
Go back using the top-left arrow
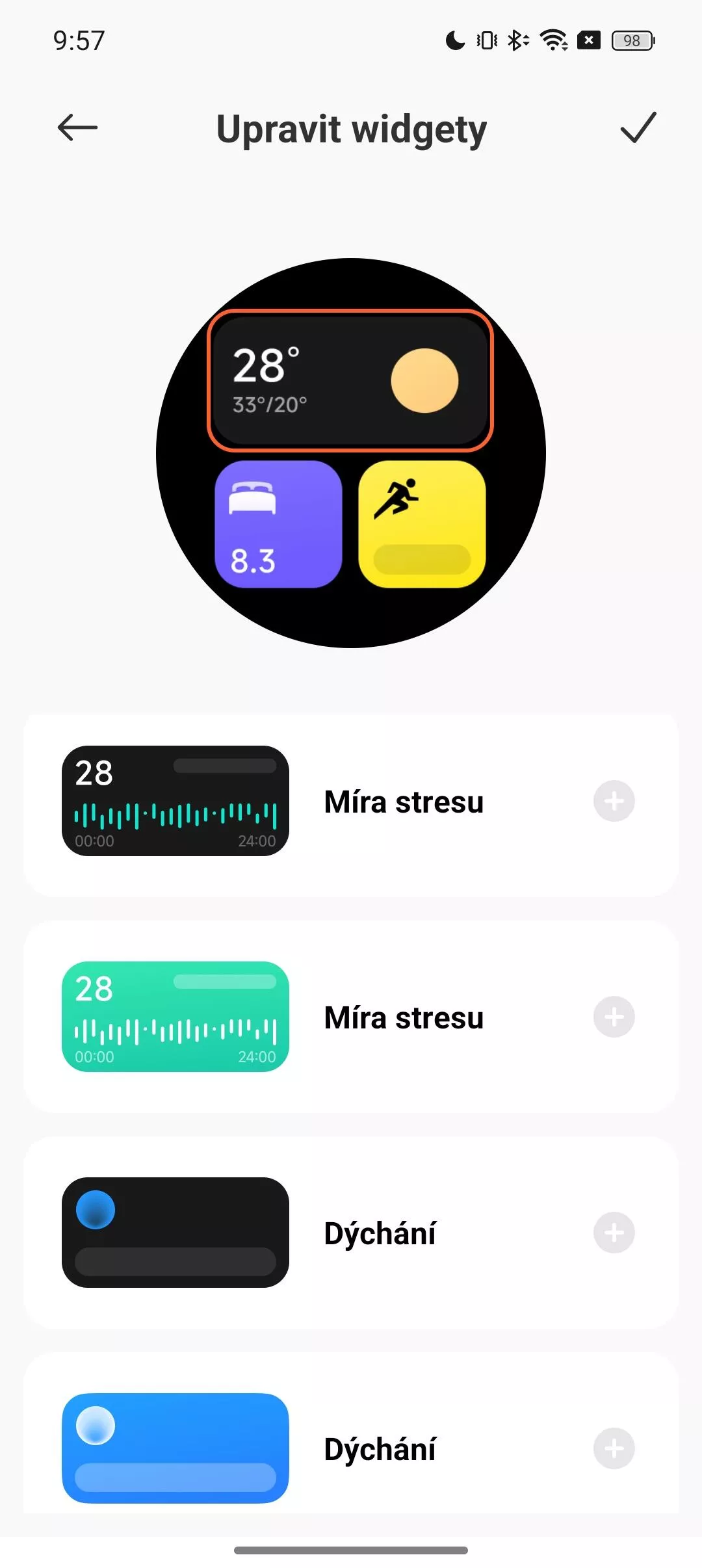point(77,127)
